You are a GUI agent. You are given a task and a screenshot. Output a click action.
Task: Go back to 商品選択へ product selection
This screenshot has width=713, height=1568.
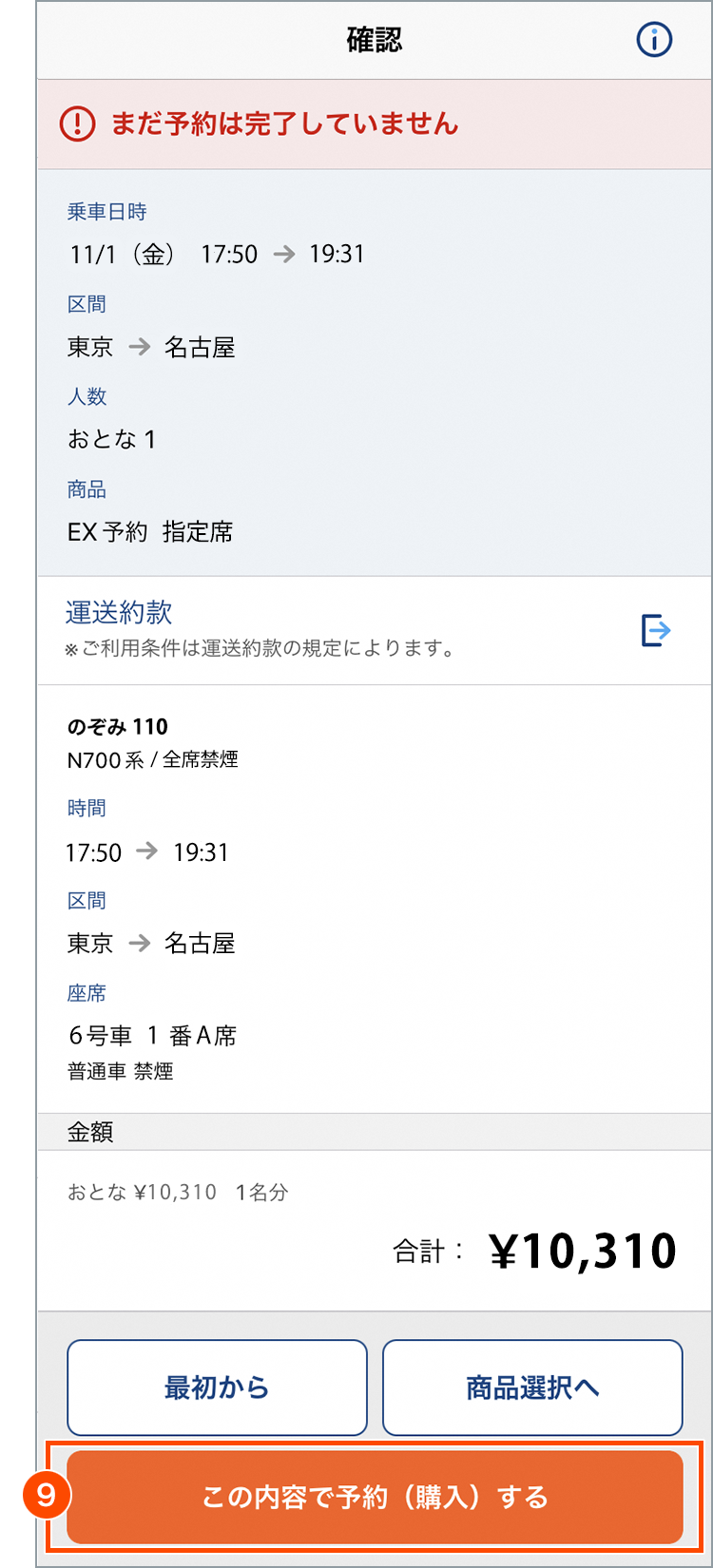pos(532,1387)
